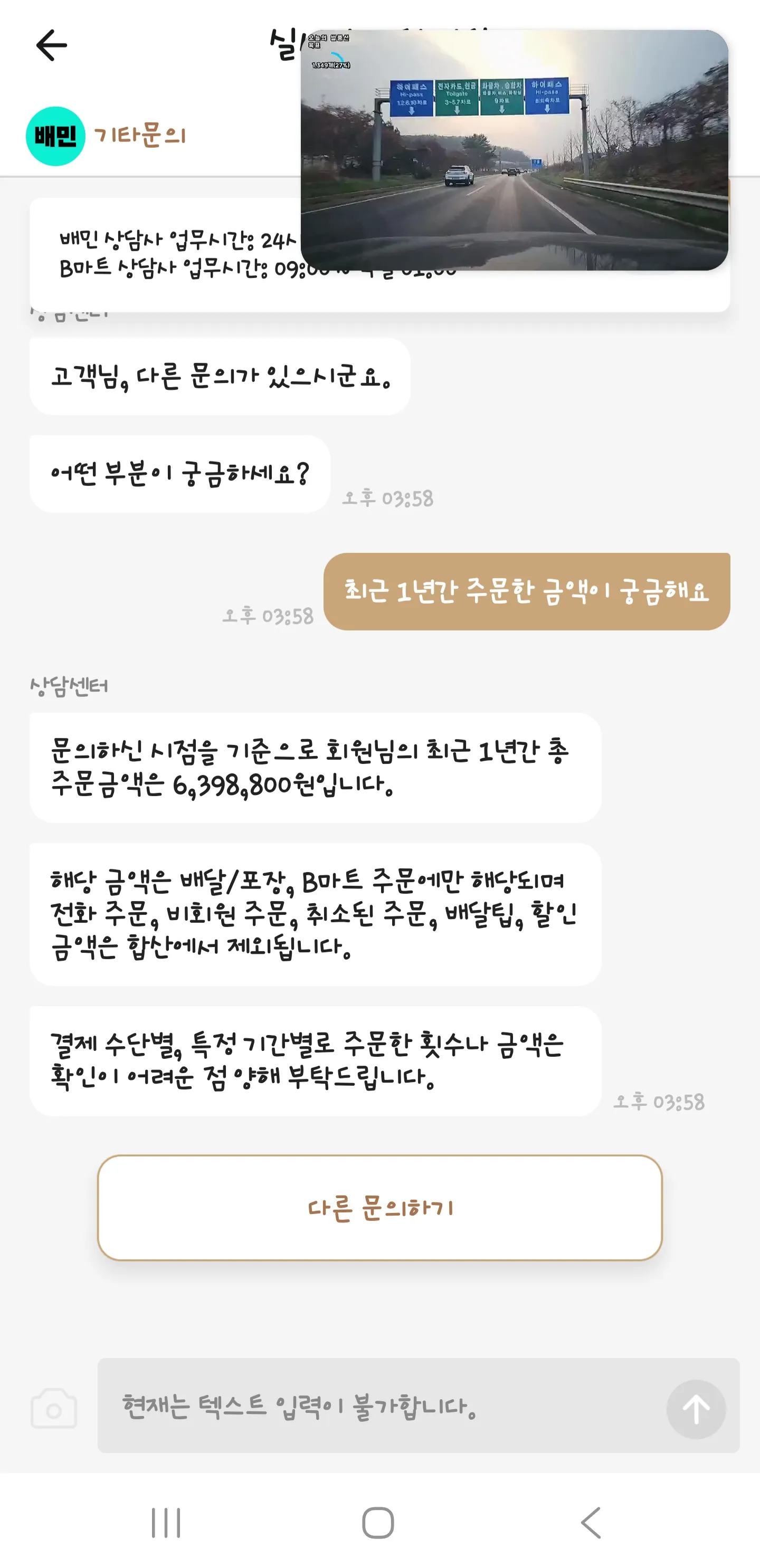Tap the back arrow at top left
Viewport: 760px width, 1568px height.
coord(51,45)
